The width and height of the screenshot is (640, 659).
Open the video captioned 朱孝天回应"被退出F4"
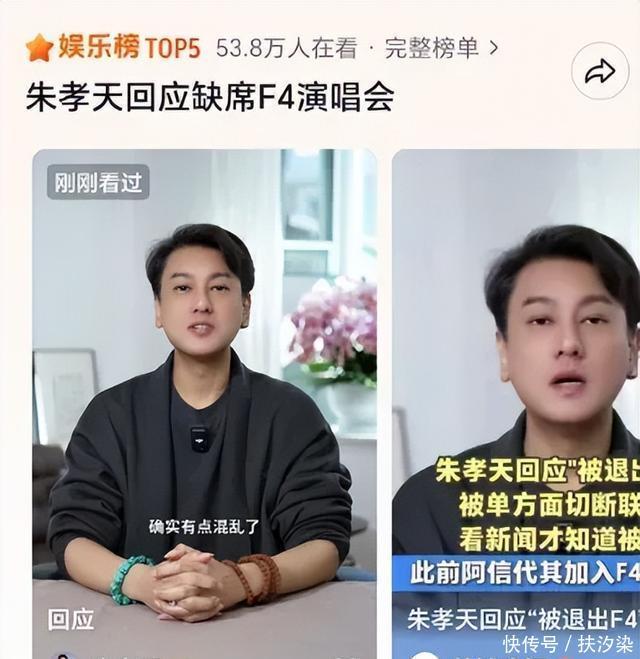tap(516, 400)
